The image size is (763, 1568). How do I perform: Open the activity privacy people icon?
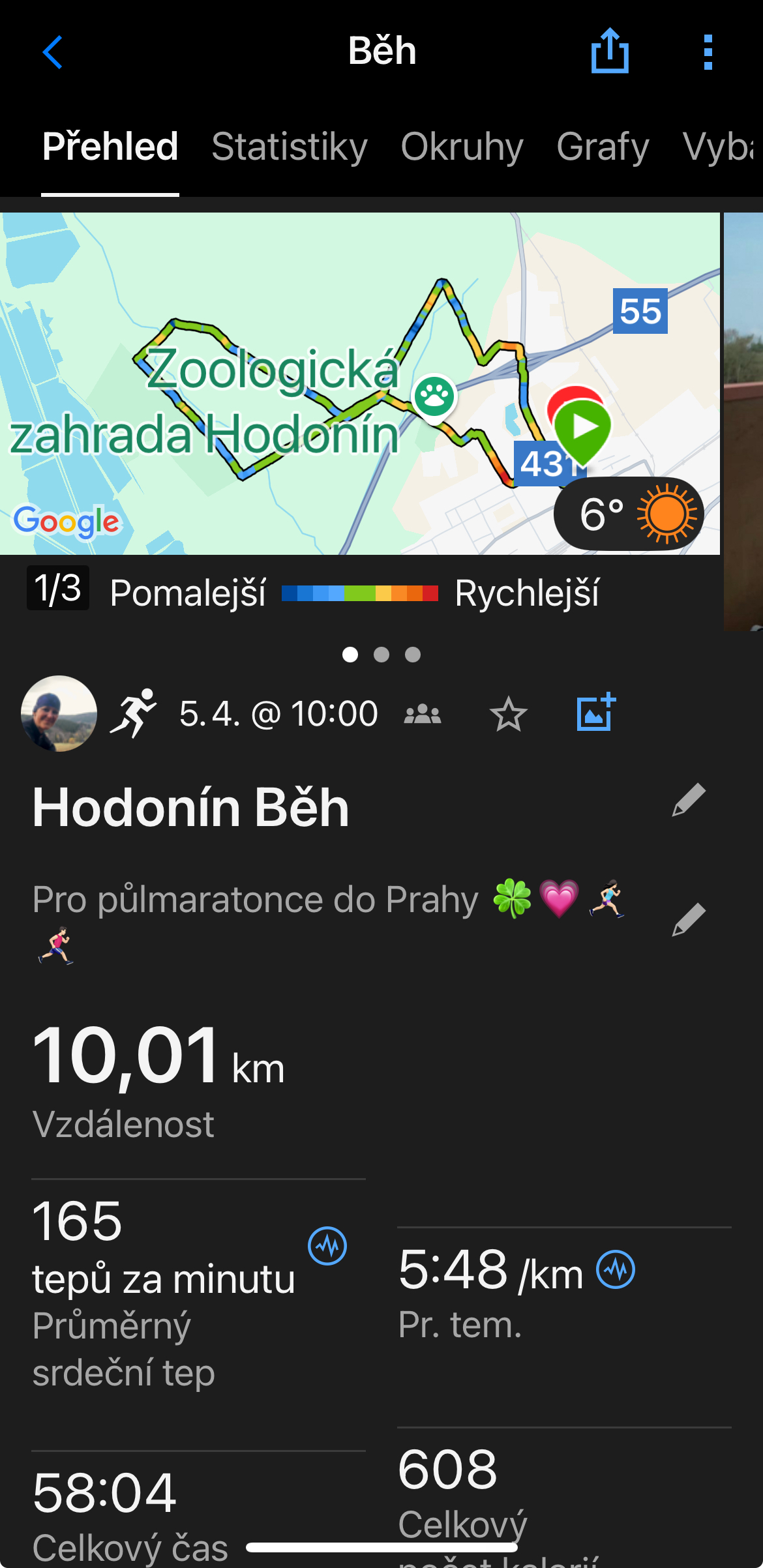(x=423, y=715)
